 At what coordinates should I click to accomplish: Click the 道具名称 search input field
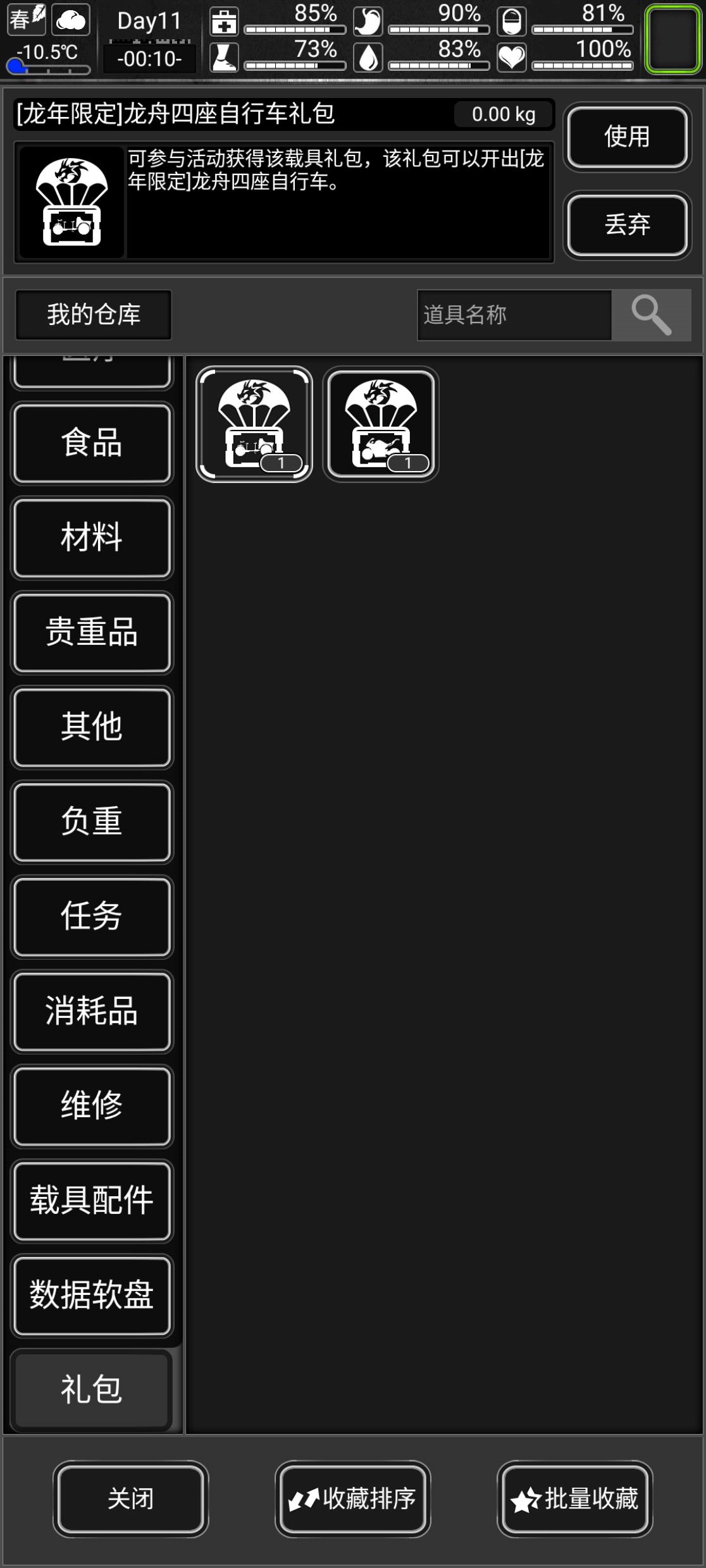pyautogui.click(x=516, y=314)
